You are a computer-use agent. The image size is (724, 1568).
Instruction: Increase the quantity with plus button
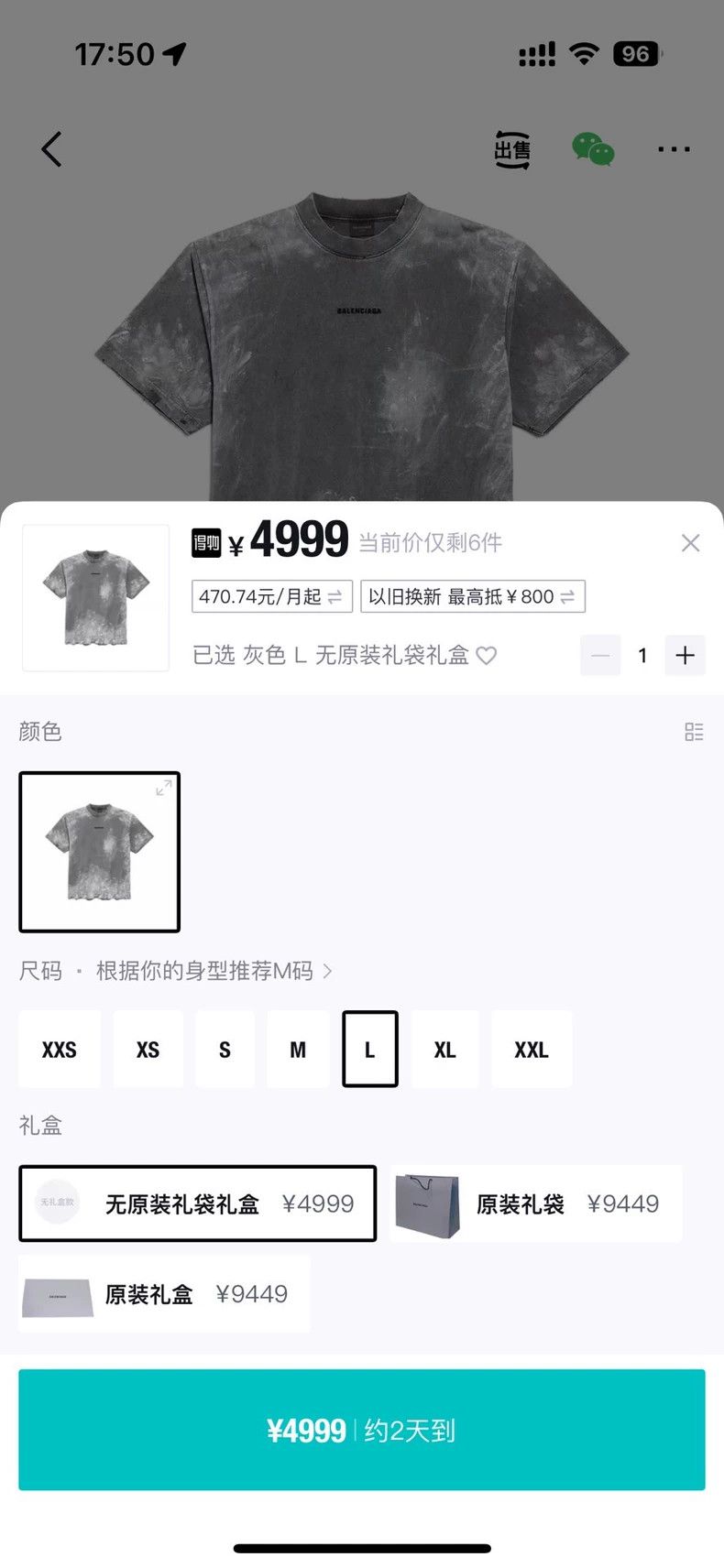click(x=685, y=655)
